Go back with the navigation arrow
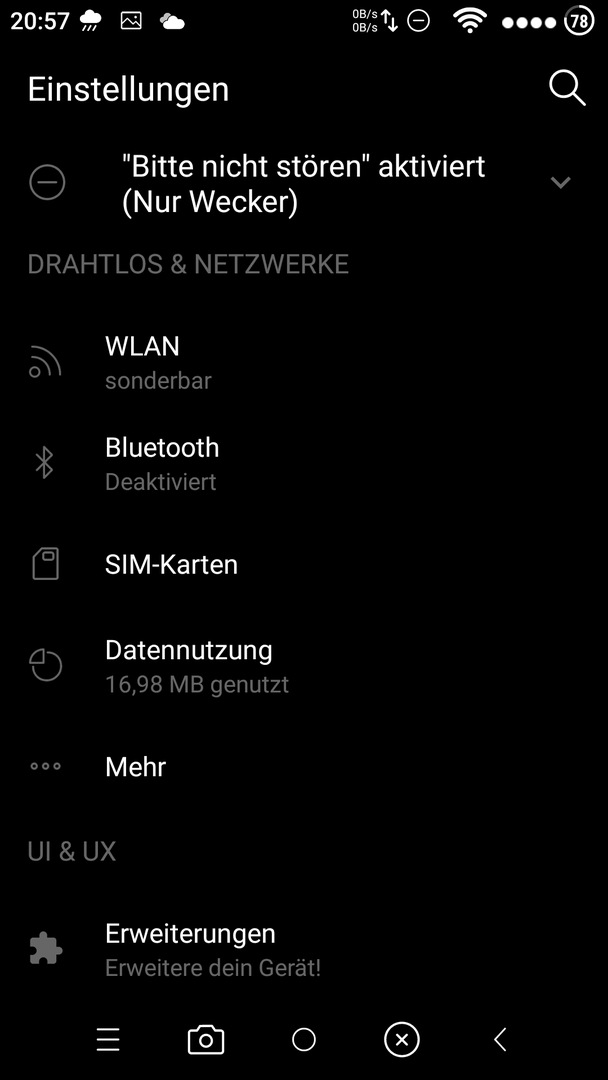The image size is (608, 1080). pos(501,1039)
